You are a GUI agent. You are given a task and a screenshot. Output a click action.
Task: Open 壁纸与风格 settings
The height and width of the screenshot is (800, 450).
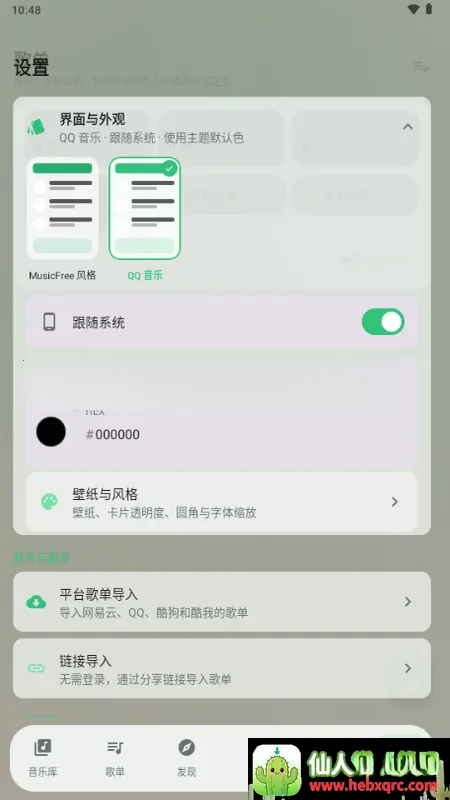point(222,502)
